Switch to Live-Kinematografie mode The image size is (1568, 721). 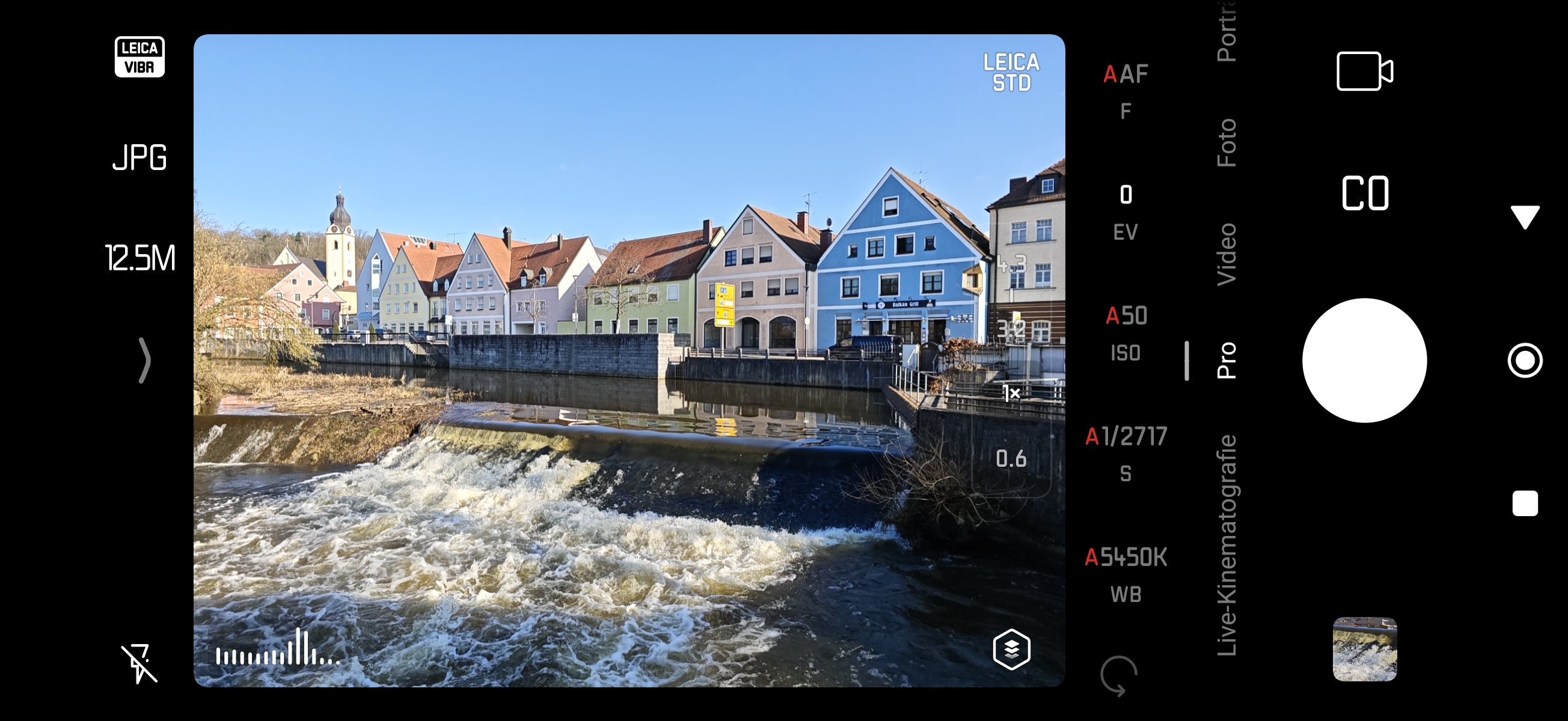tap(1227, 544)
